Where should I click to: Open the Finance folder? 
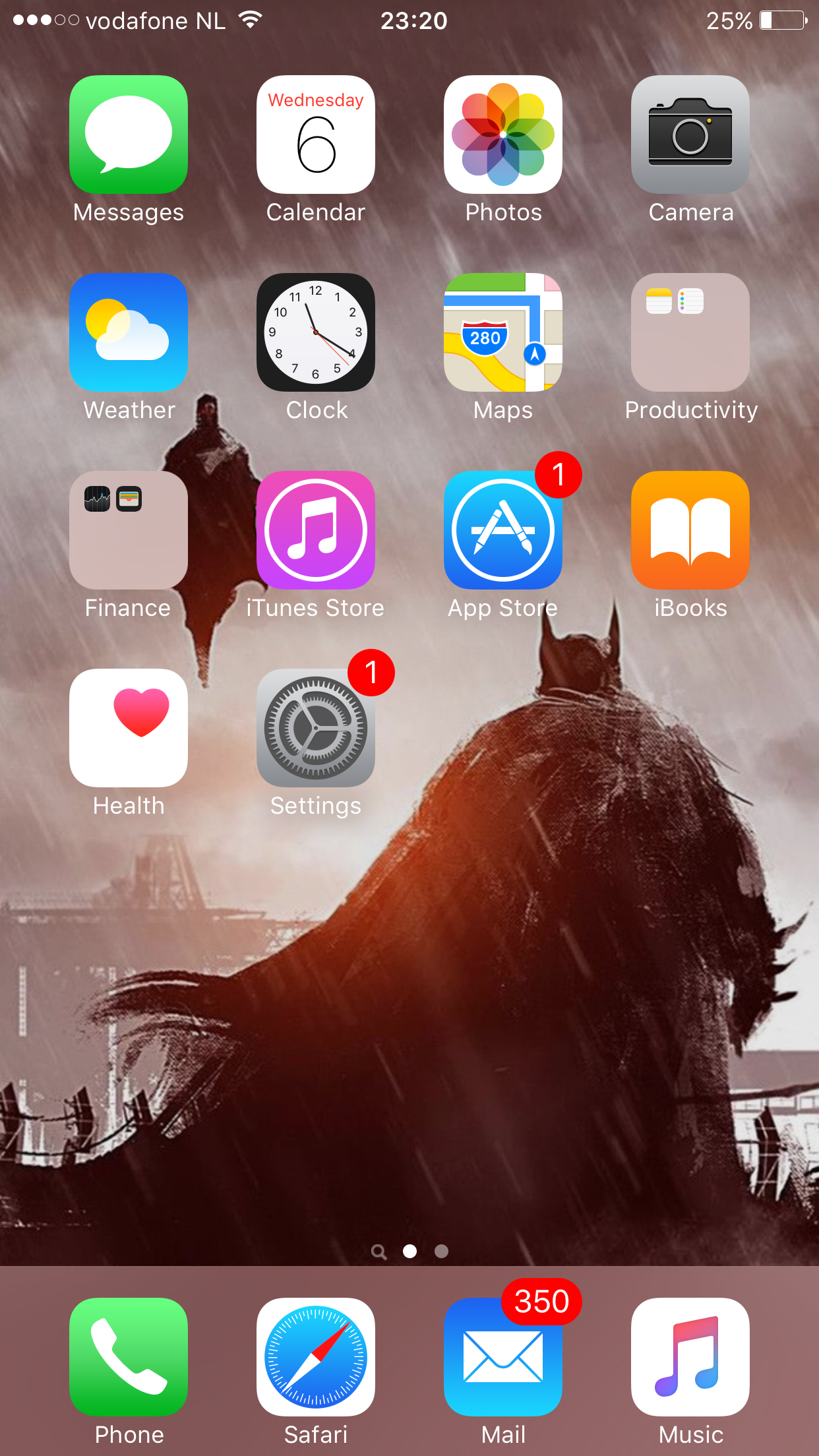click(x=129, y=530)
